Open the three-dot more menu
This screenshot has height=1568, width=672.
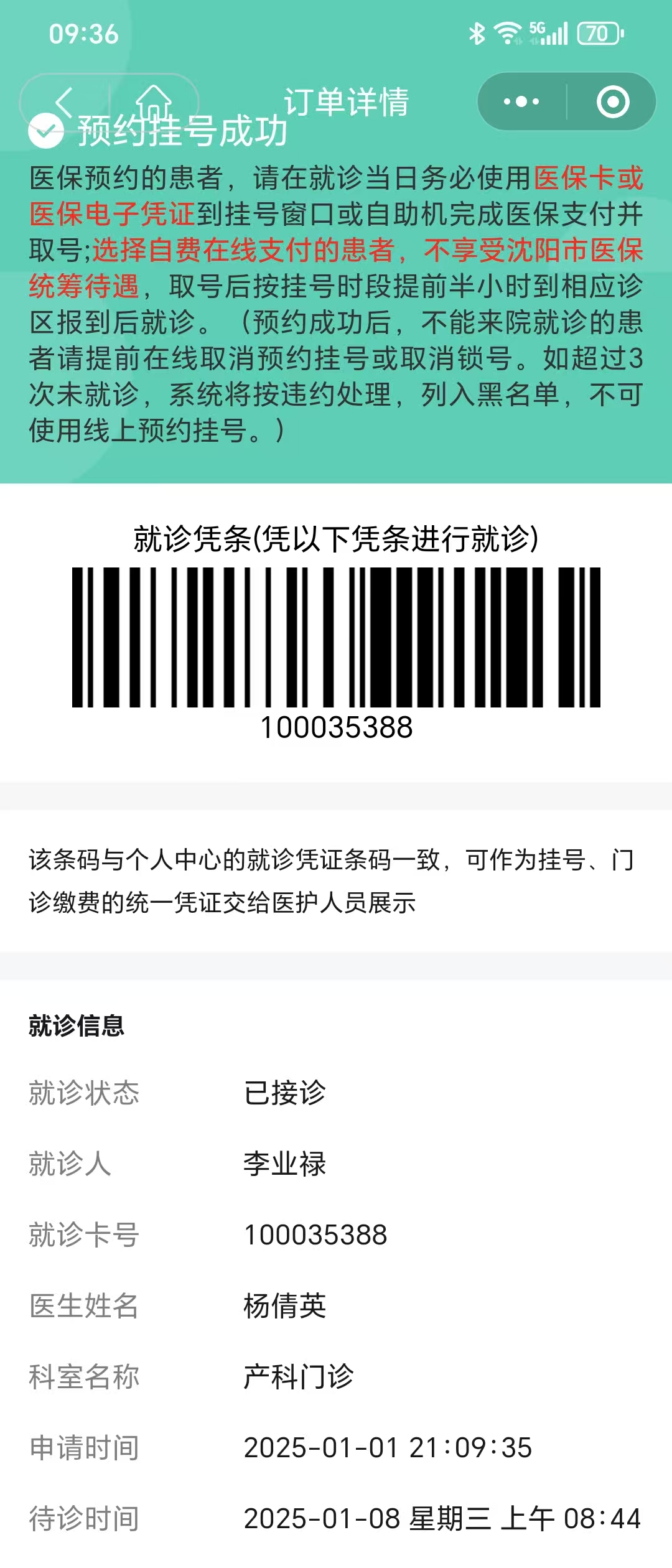[521, 101]
